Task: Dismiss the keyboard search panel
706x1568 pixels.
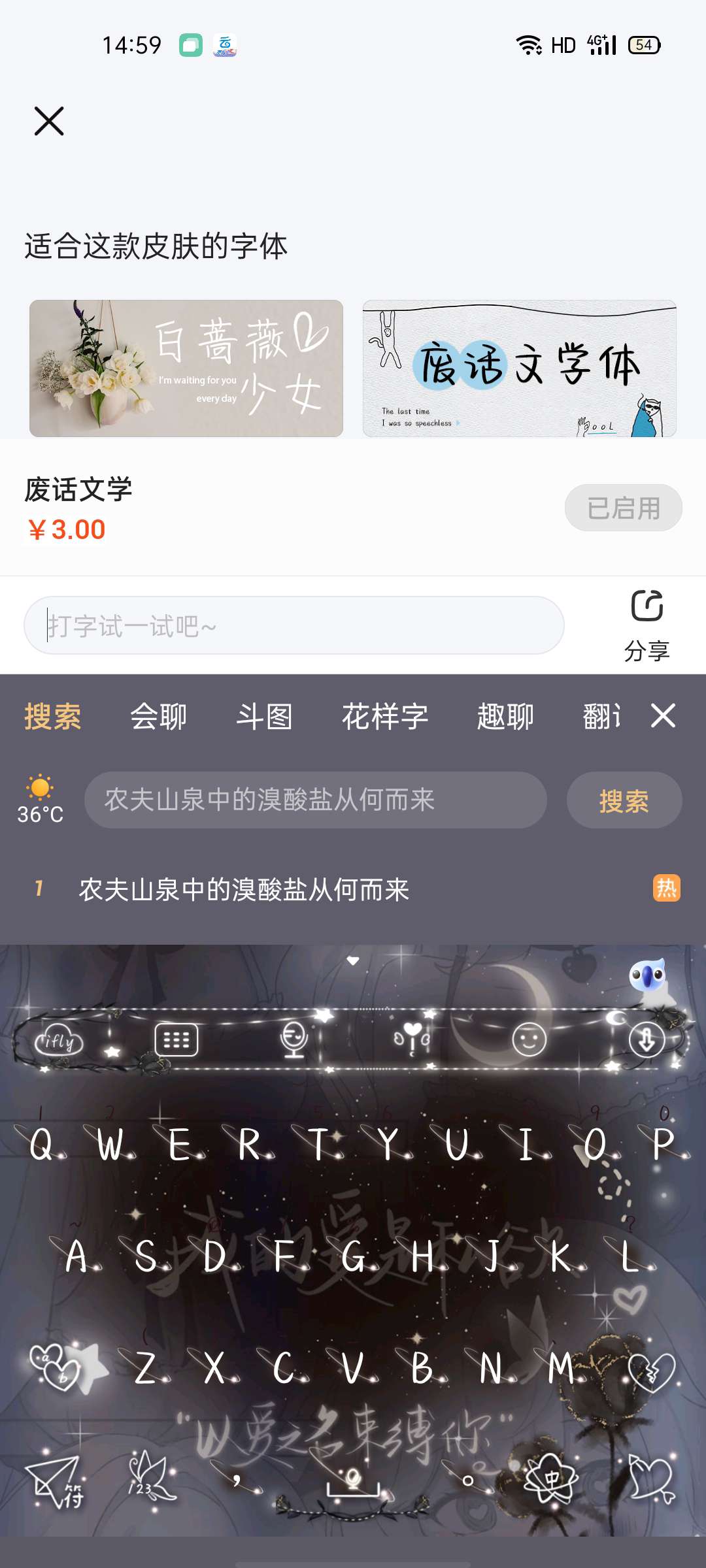Action: pos(663,715)
